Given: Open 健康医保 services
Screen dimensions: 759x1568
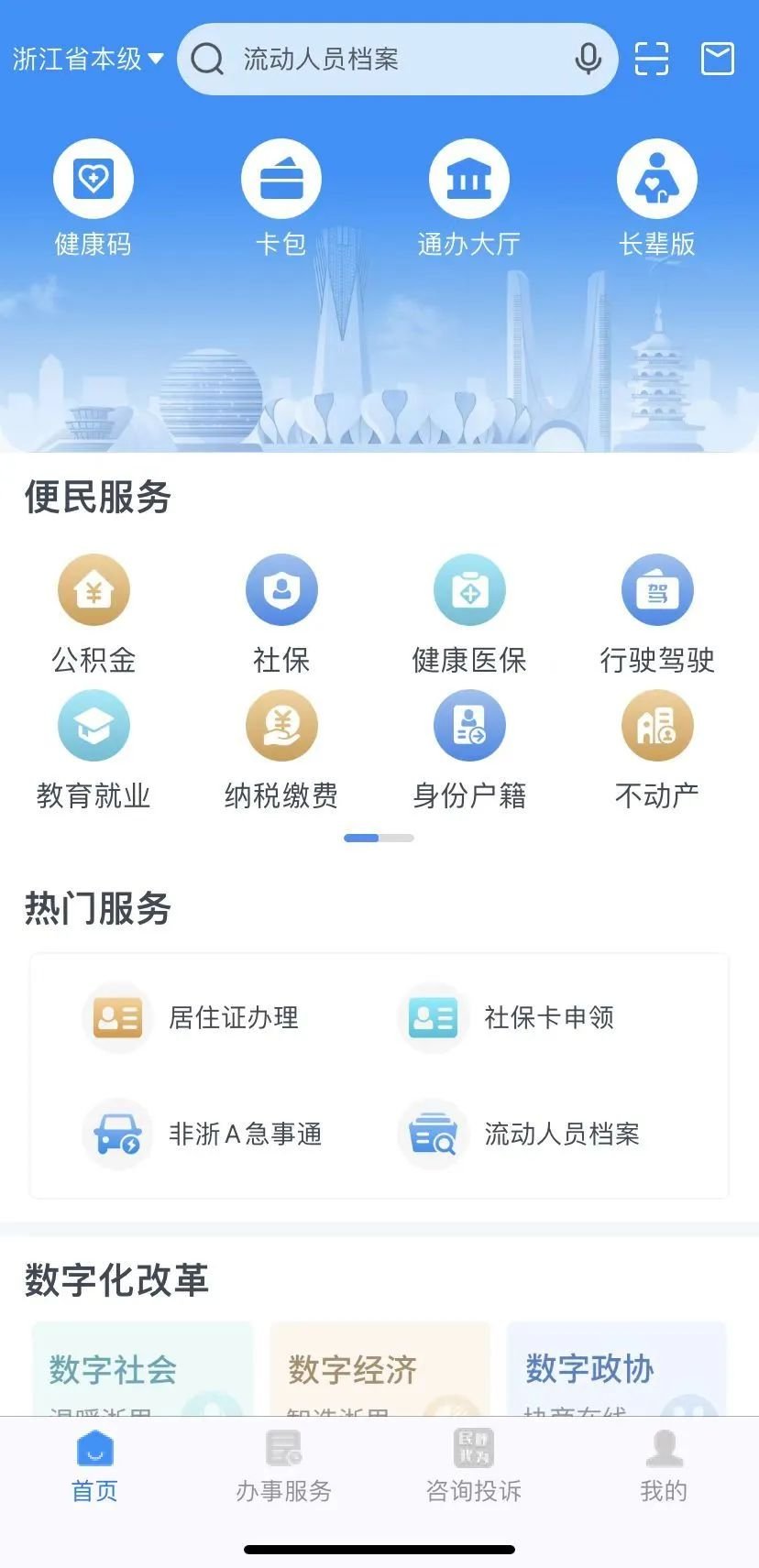Looking at the screenshot, I should click(x=469, y=614).
